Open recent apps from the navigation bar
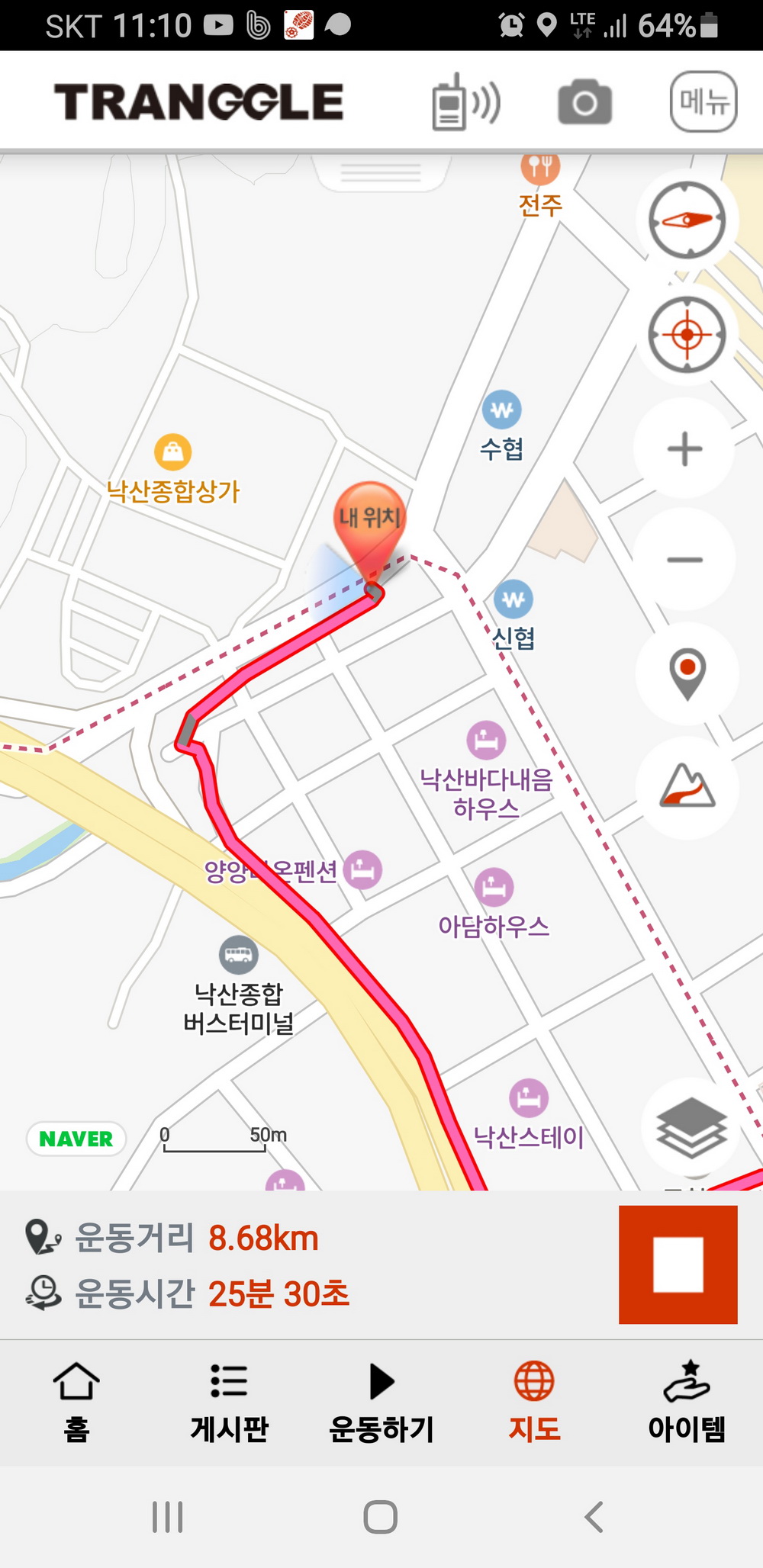The image size is (763, 1568). pos(168,1516)
